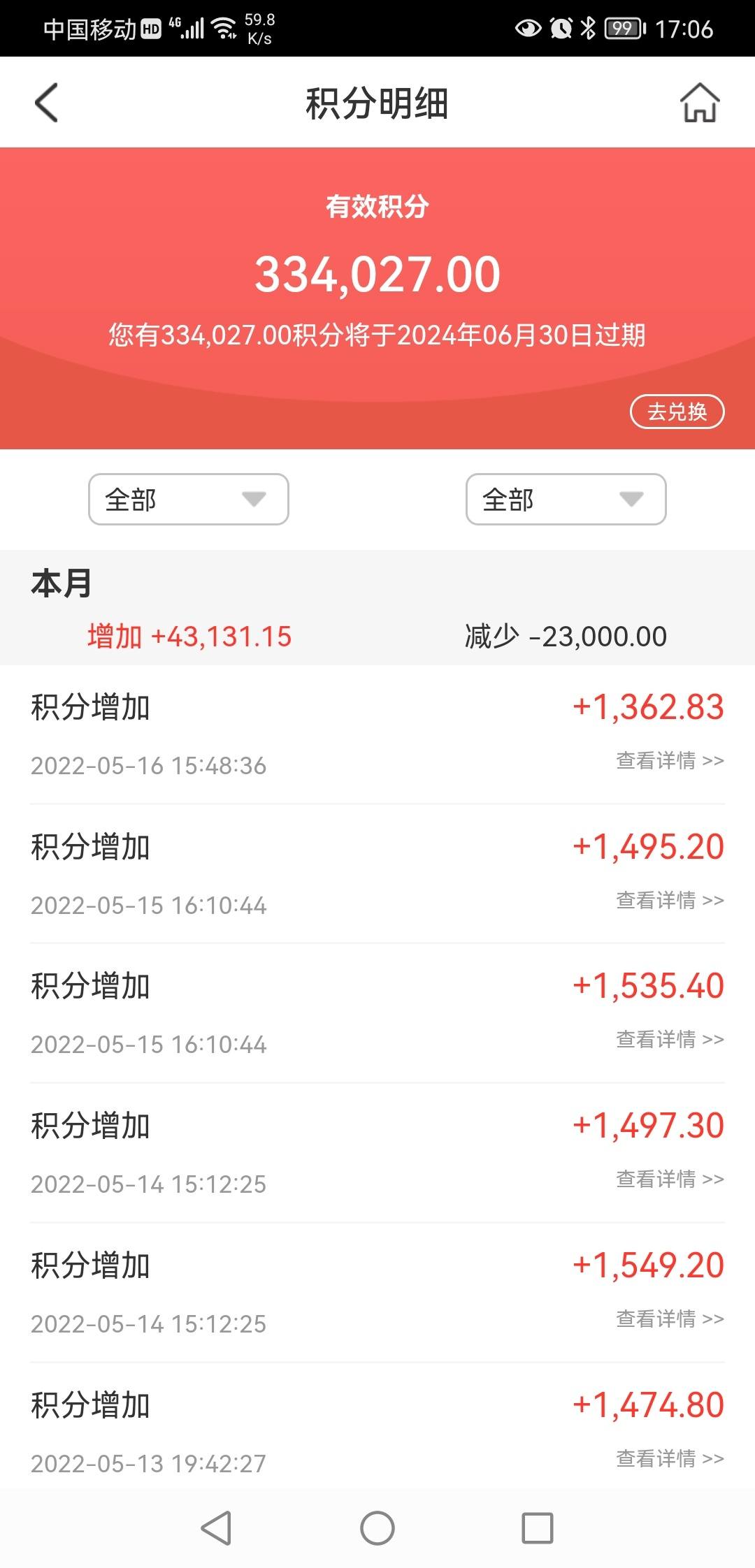Image resolution: width=755 pixels, height=1568 pixels.
Task: View 查看详情 for the +1,495.20 entry
Action: (670, 900)
